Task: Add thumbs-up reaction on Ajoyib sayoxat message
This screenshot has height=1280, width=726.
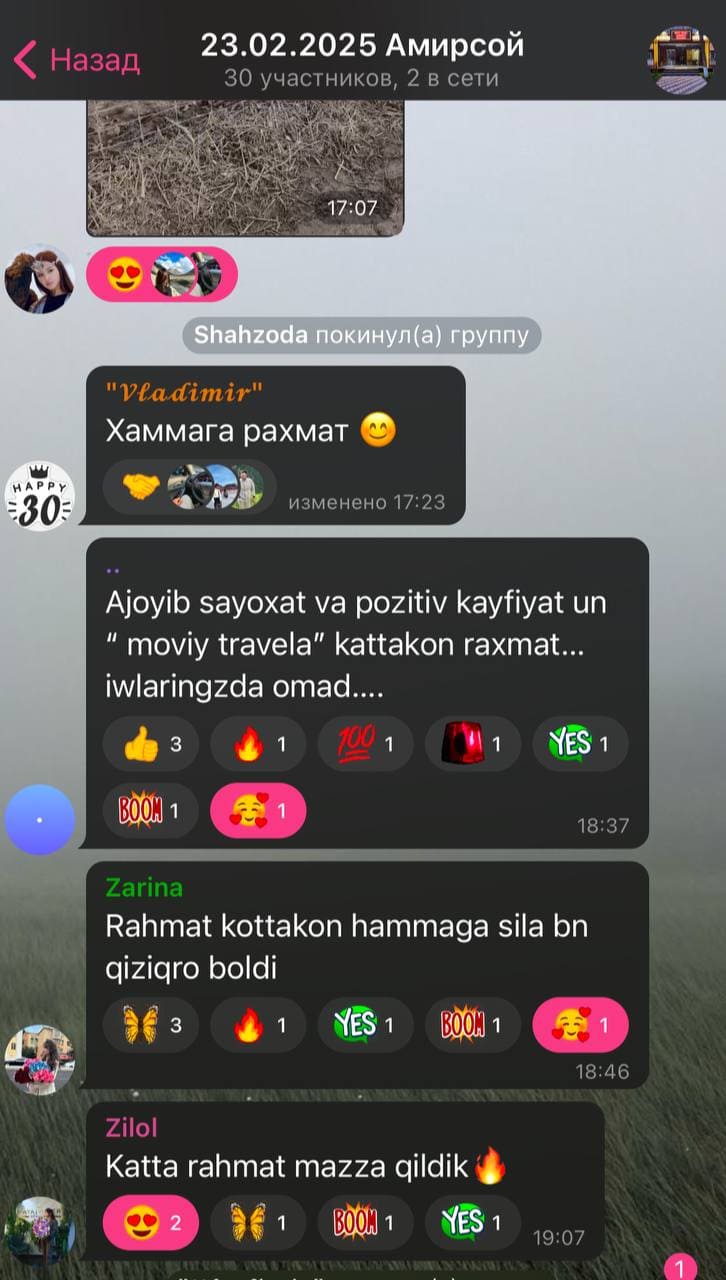Action: [x=150, y=744]
